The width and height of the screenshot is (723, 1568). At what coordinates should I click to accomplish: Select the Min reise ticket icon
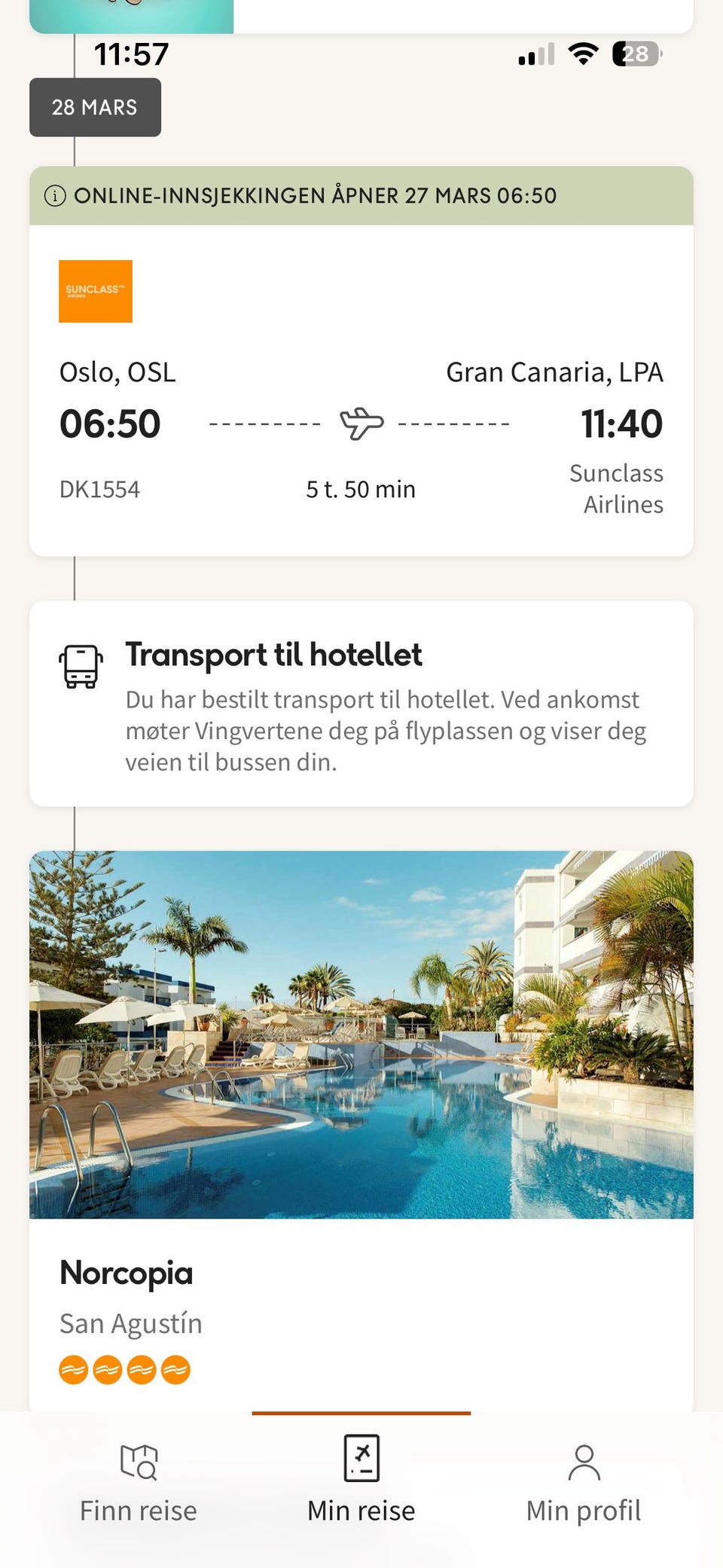(361, 1459)
